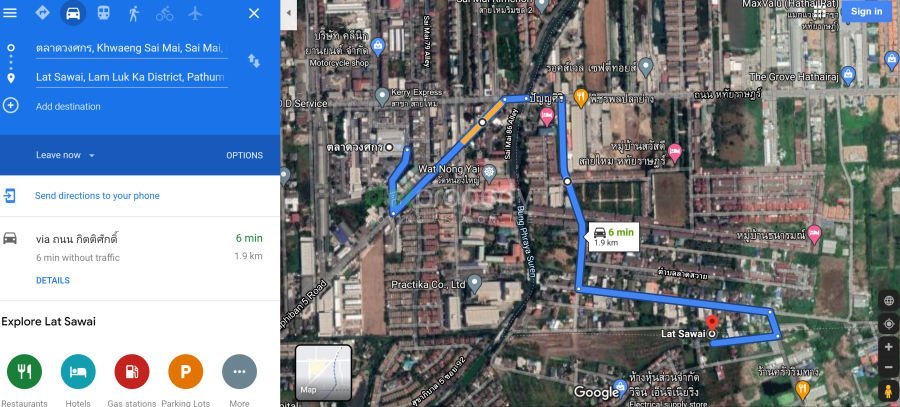Open DETAILS for the route
Screen dimensions: 900x407
[52, 280]
